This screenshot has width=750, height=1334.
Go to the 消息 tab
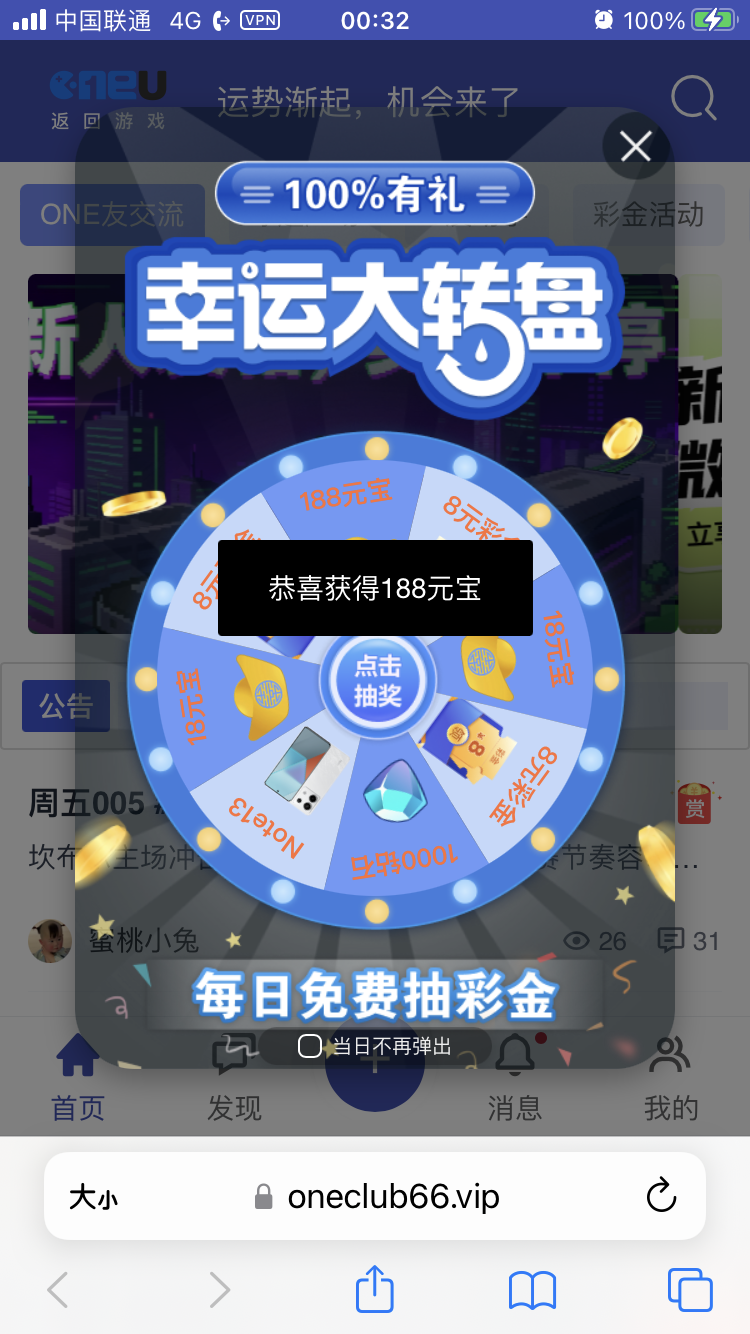click(x=514, y=1078)
